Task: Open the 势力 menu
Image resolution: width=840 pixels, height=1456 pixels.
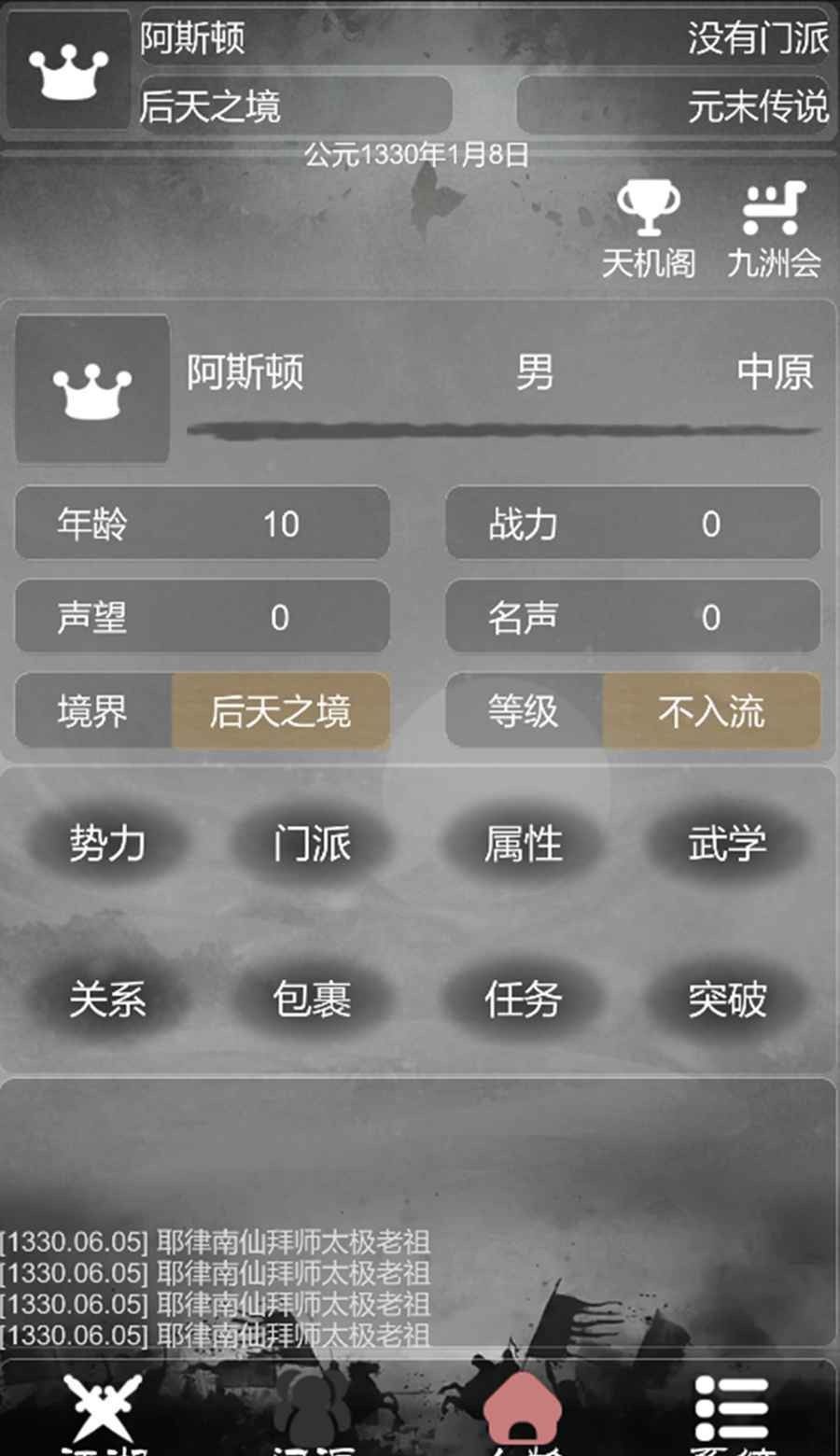Action: (107, 843)
